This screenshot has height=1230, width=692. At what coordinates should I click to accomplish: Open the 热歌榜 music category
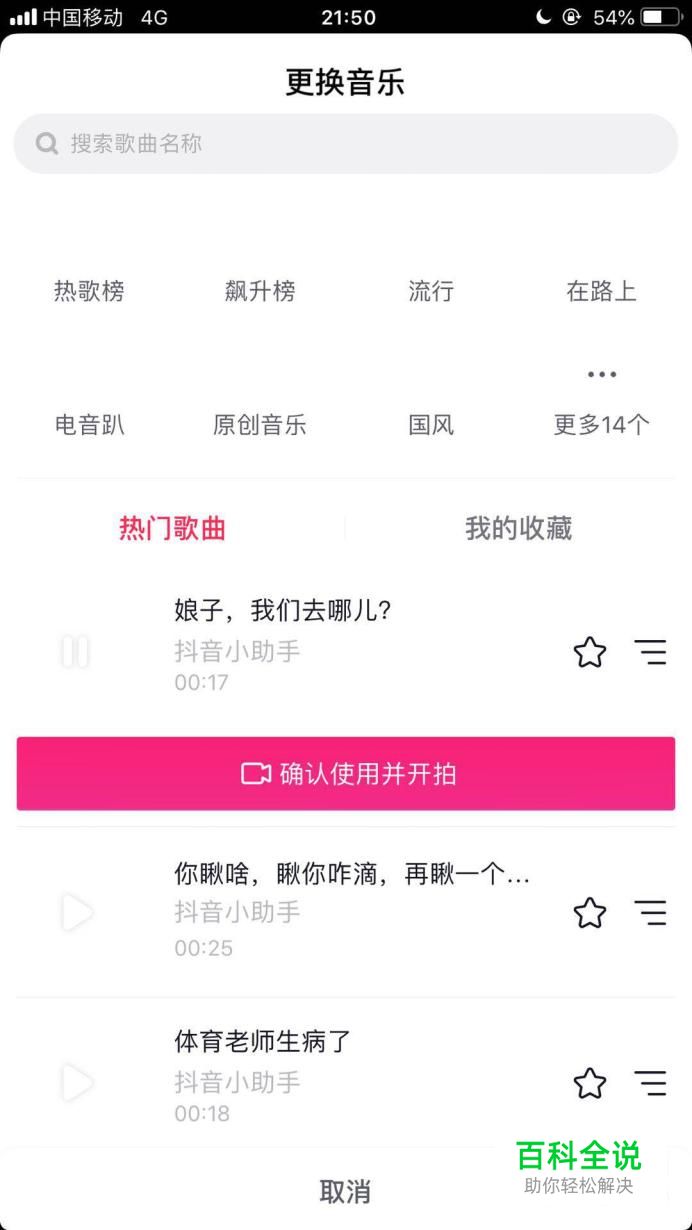[x=89, y=291]
